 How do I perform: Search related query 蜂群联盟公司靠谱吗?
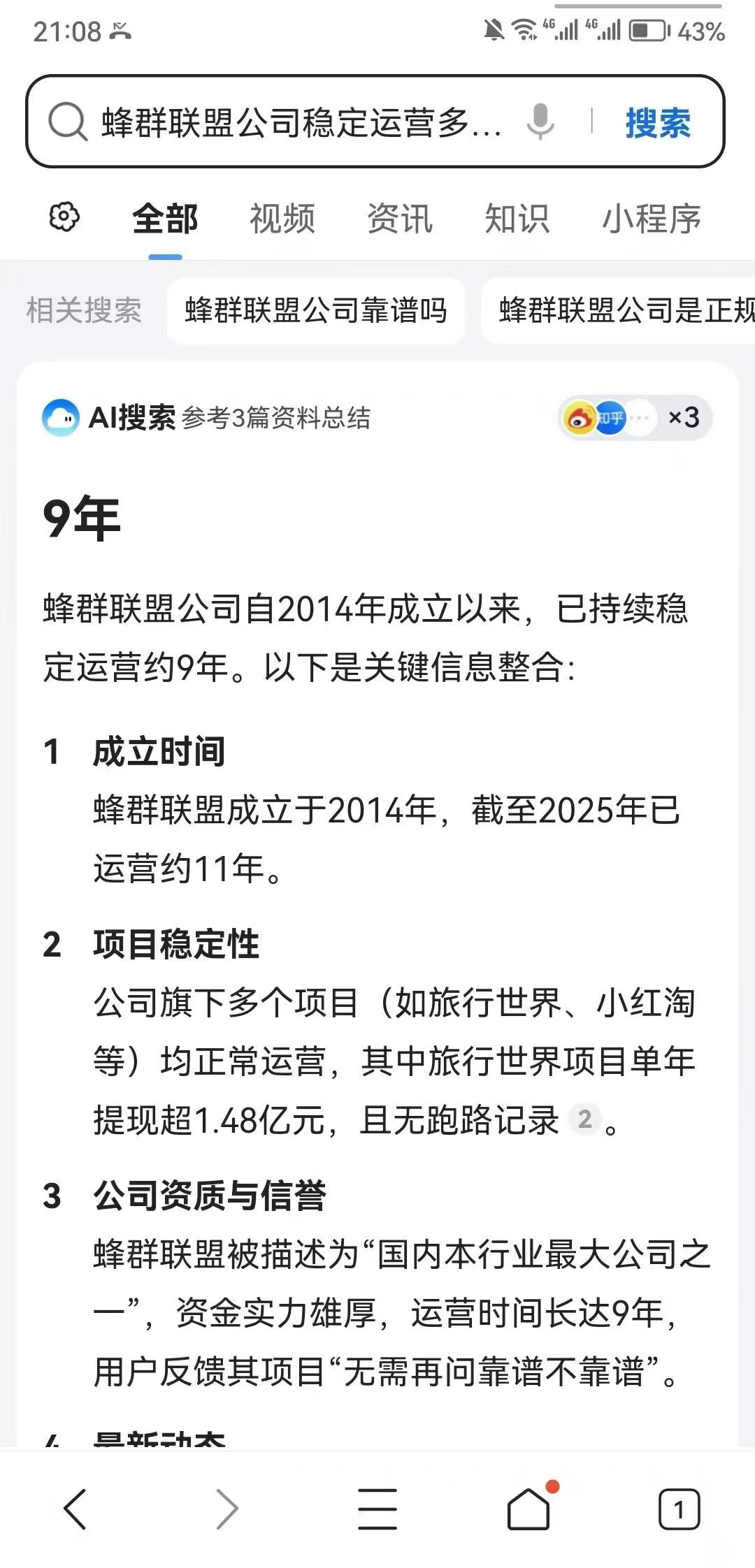point(316,310)
